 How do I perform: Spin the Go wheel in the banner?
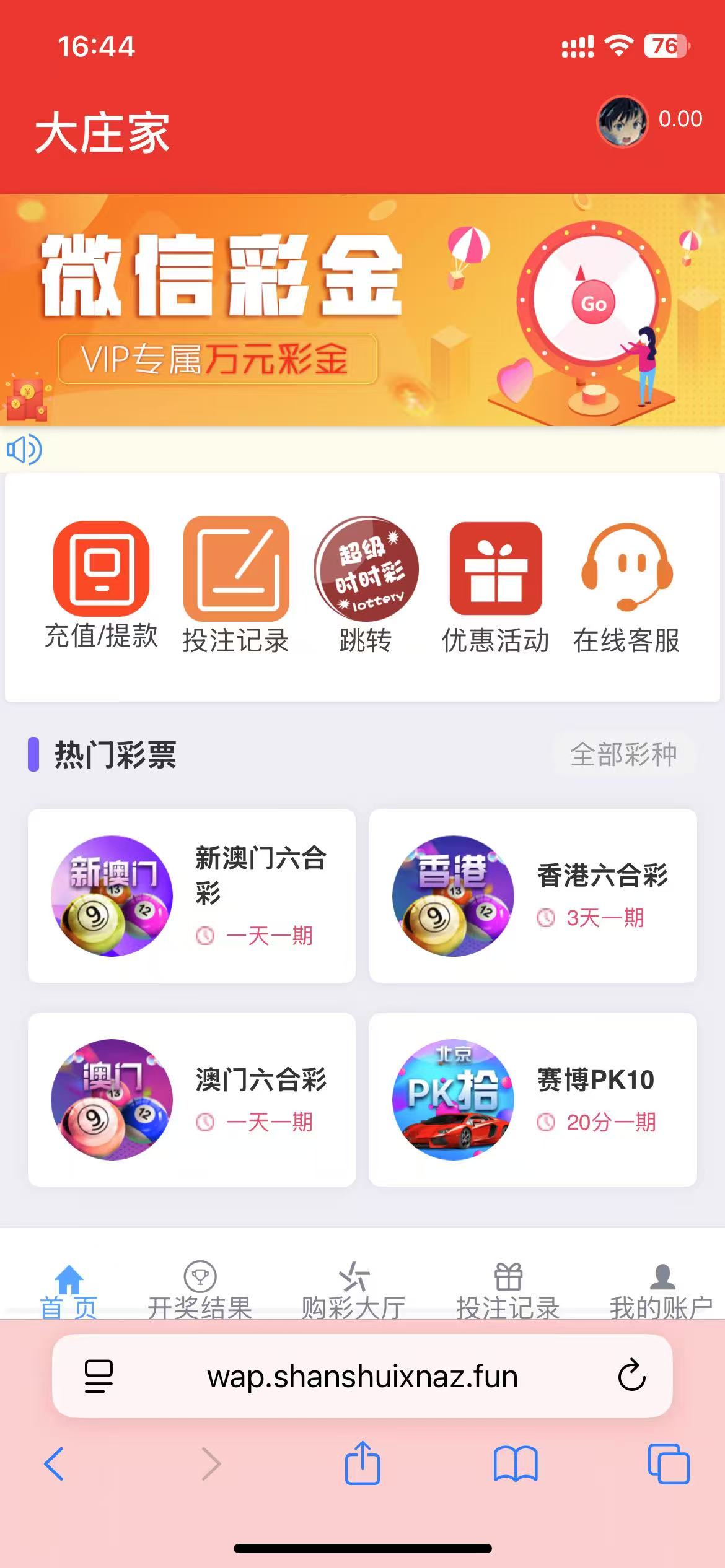[x=594, y=302]
